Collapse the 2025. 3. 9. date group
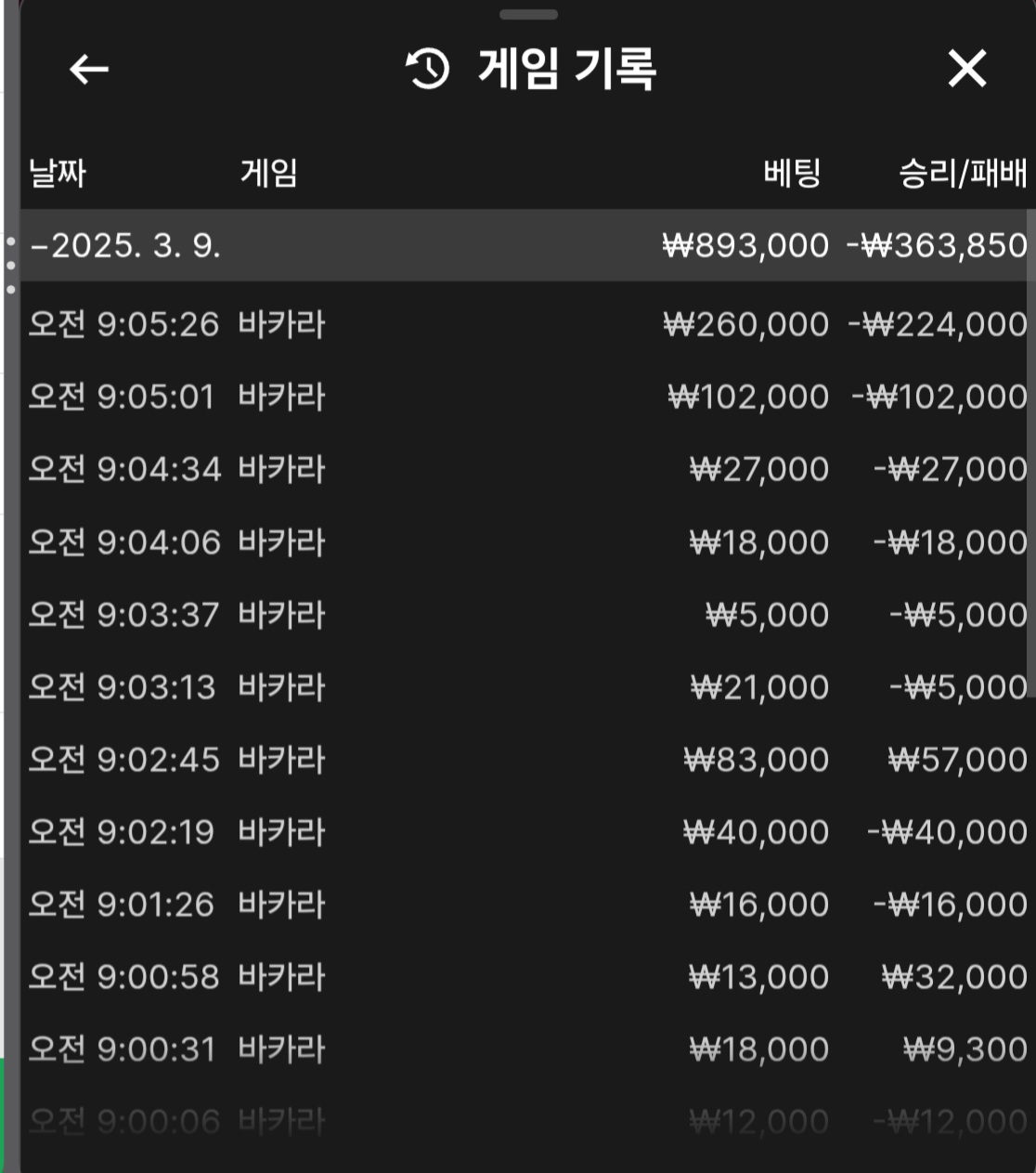Screen dimensions: 1036x1173 click(127, 246)
